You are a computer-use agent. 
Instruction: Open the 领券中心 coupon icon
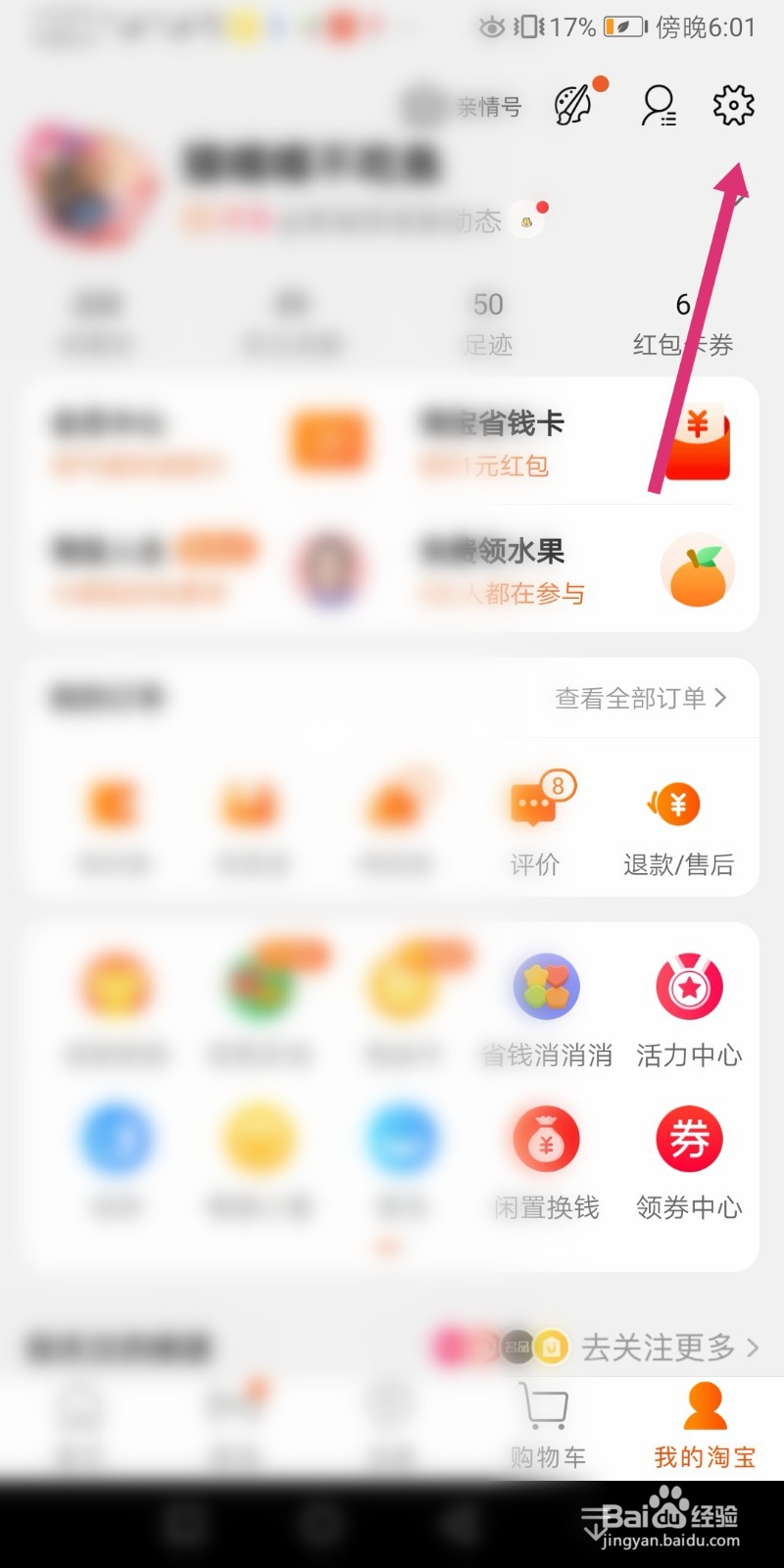click(689, 1139)
